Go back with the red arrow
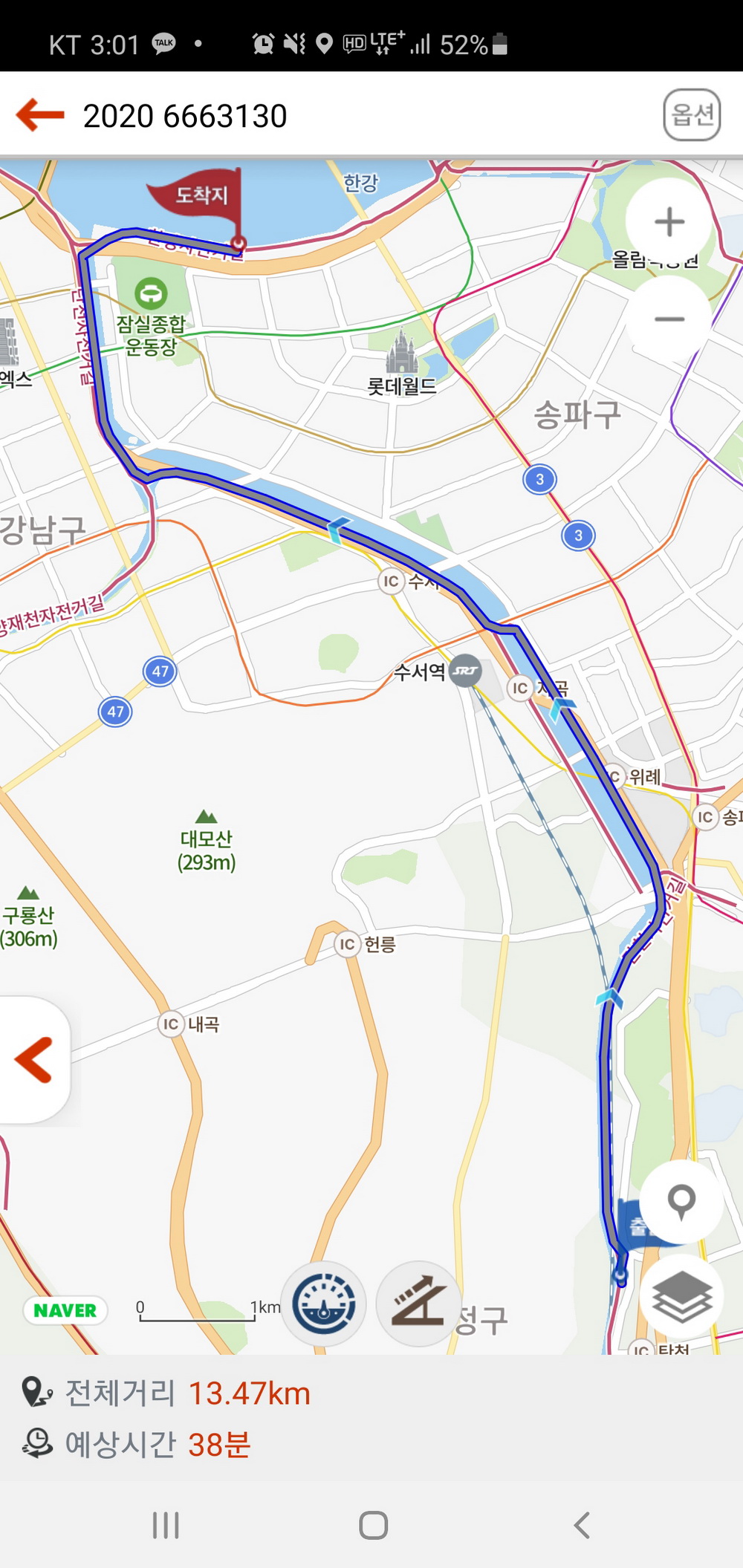This screenshot has width=743, height=1568. 41,115
